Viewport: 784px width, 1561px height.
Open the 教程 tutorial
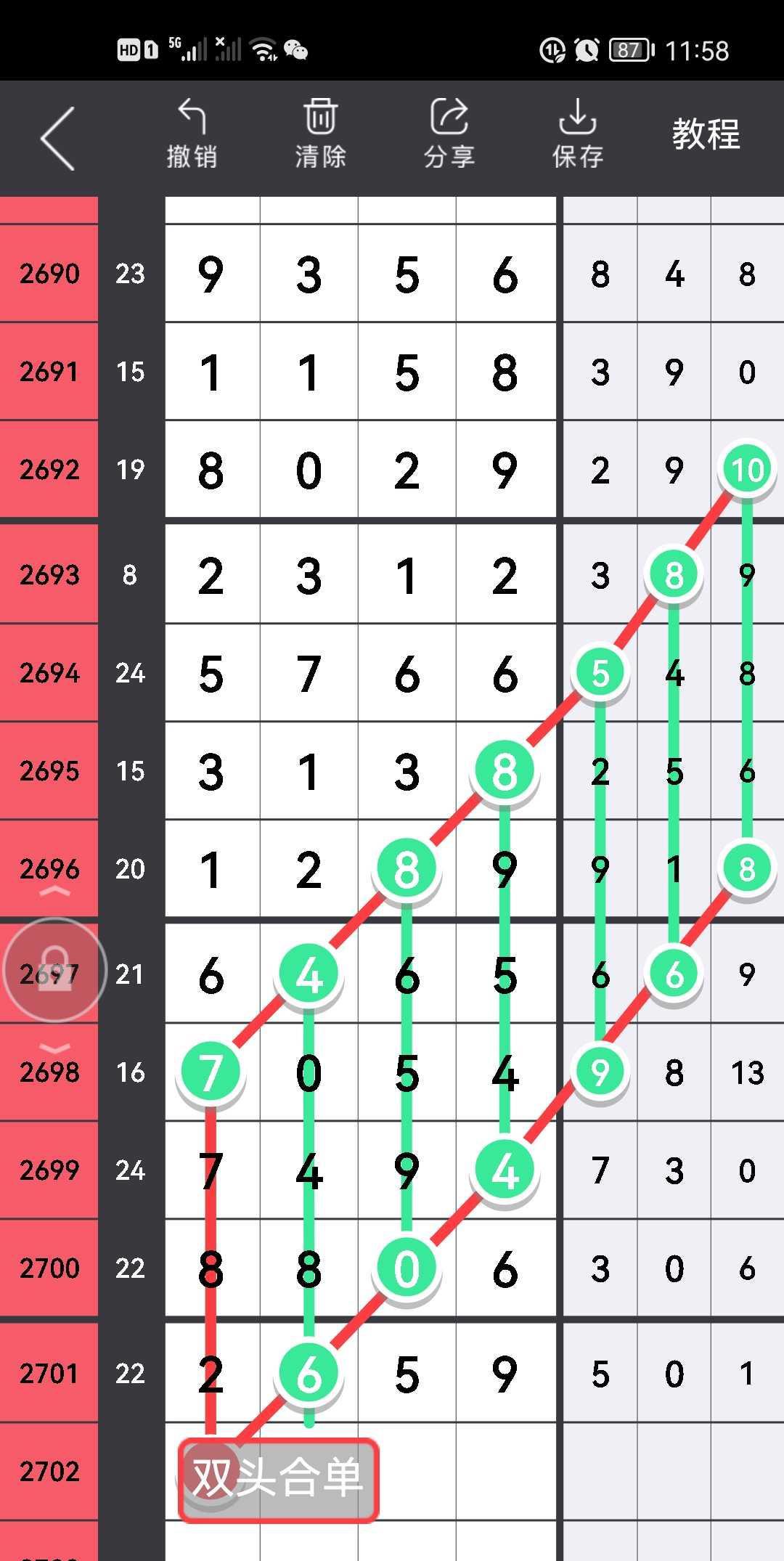706,135
